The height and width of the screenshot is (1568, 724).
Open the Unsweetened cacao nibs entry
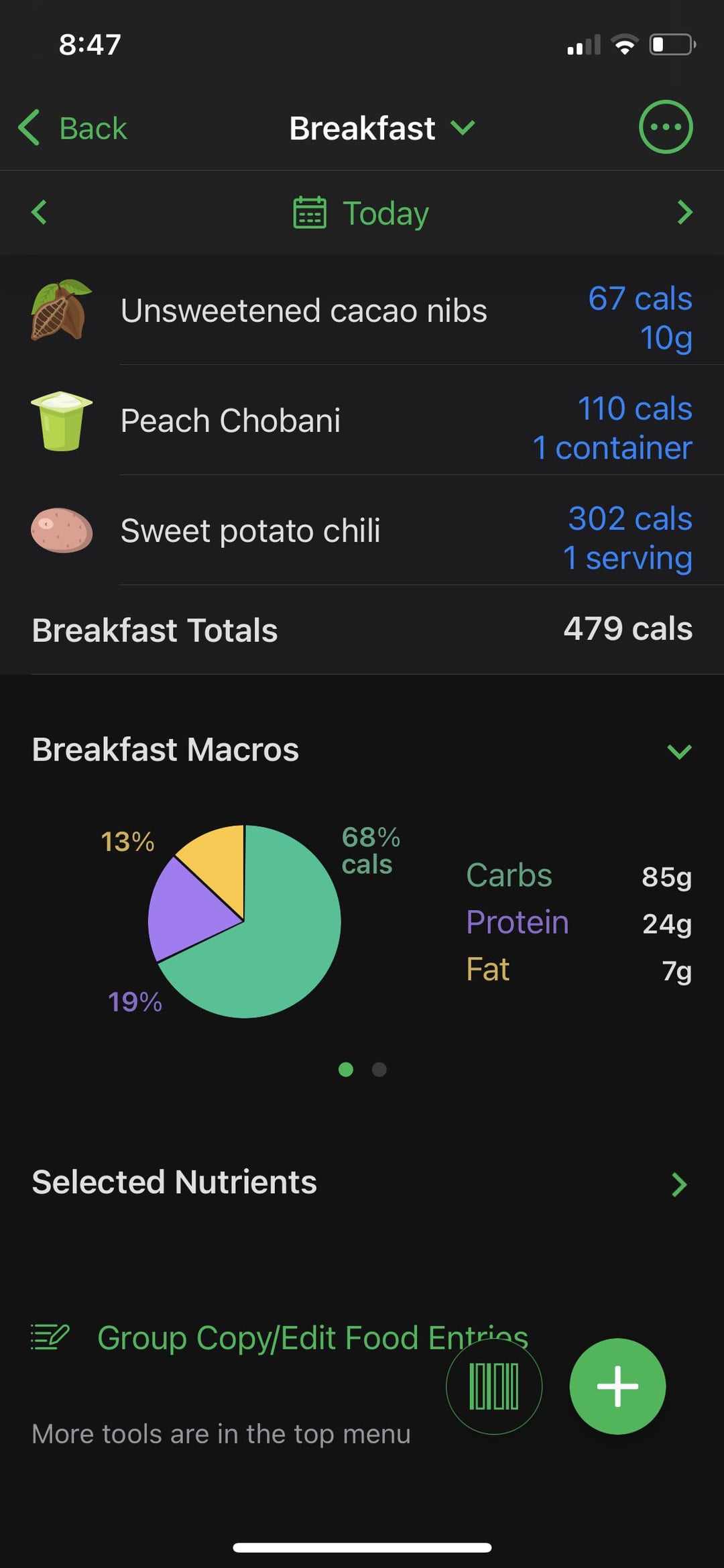point(362,310)
